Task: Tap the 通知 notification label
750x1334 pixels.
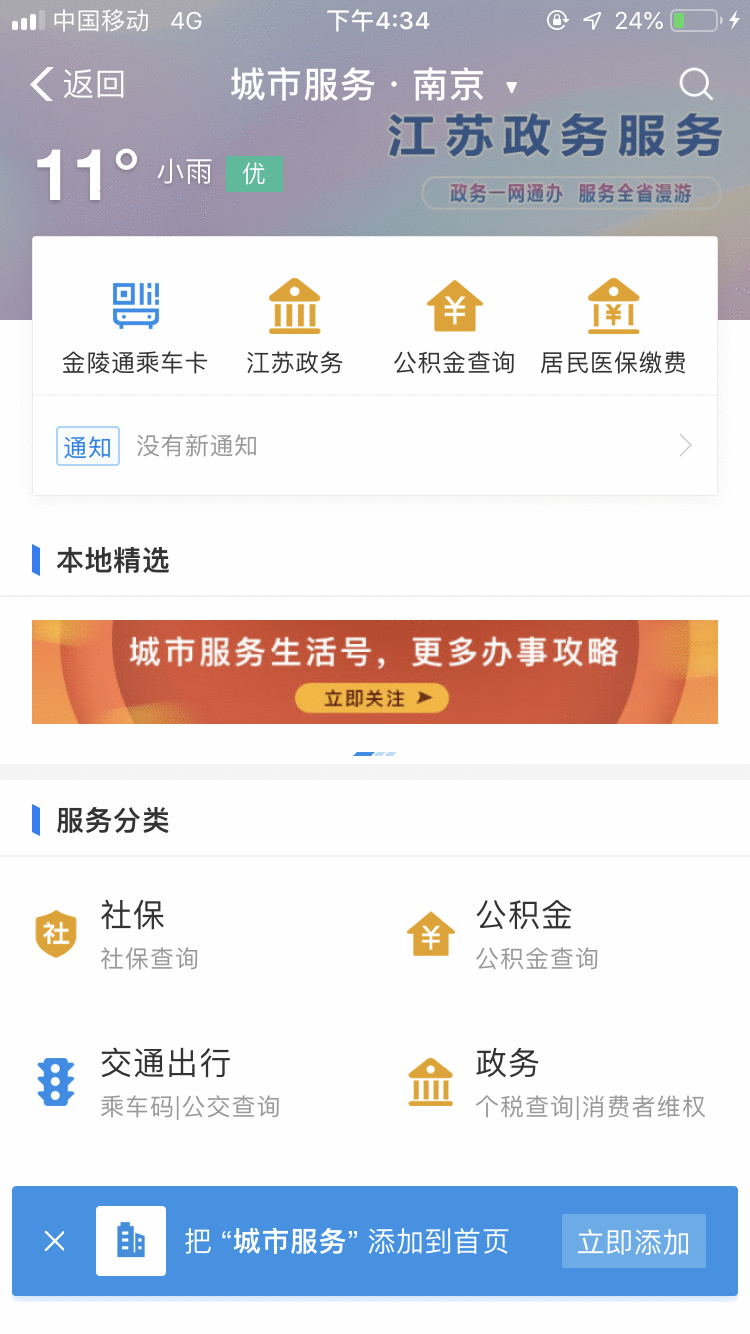Action: (87, 445)
